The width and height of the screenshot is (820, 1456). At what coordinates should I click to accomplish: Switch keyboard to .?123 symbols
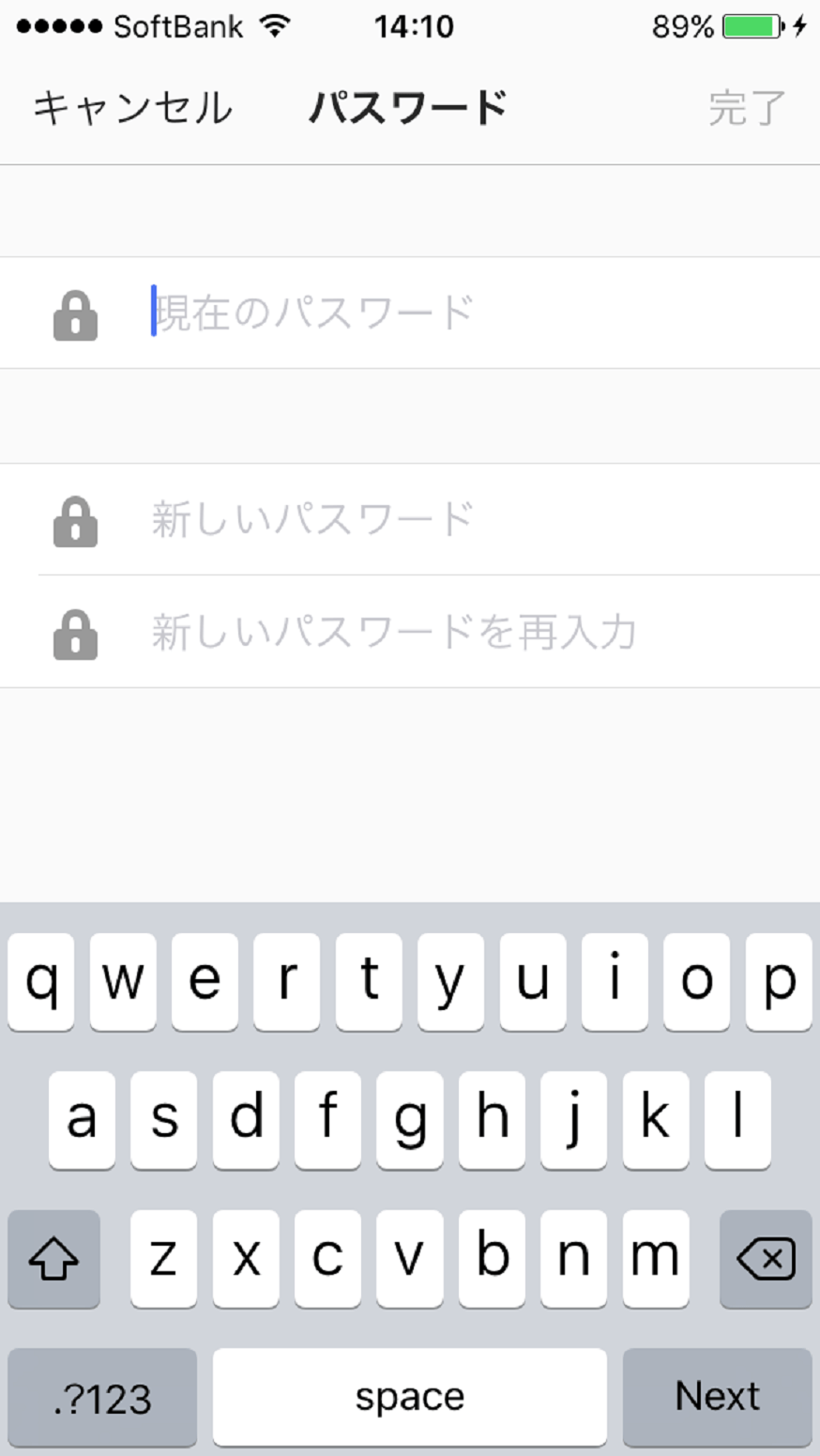coord(102,1397)
